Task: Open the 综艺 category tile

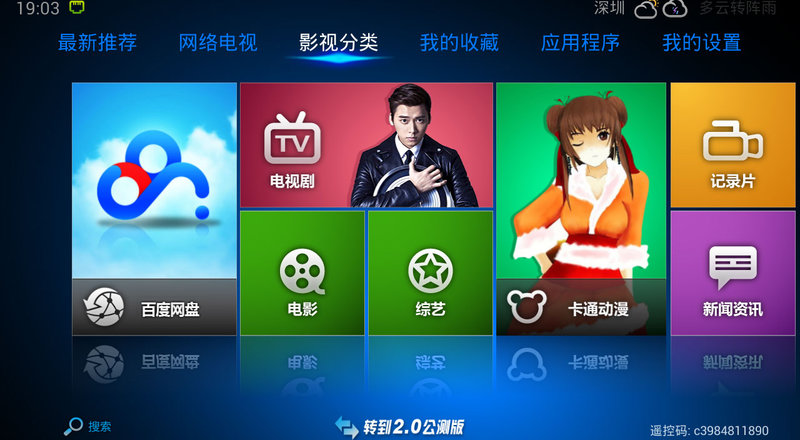Action: 430,273
